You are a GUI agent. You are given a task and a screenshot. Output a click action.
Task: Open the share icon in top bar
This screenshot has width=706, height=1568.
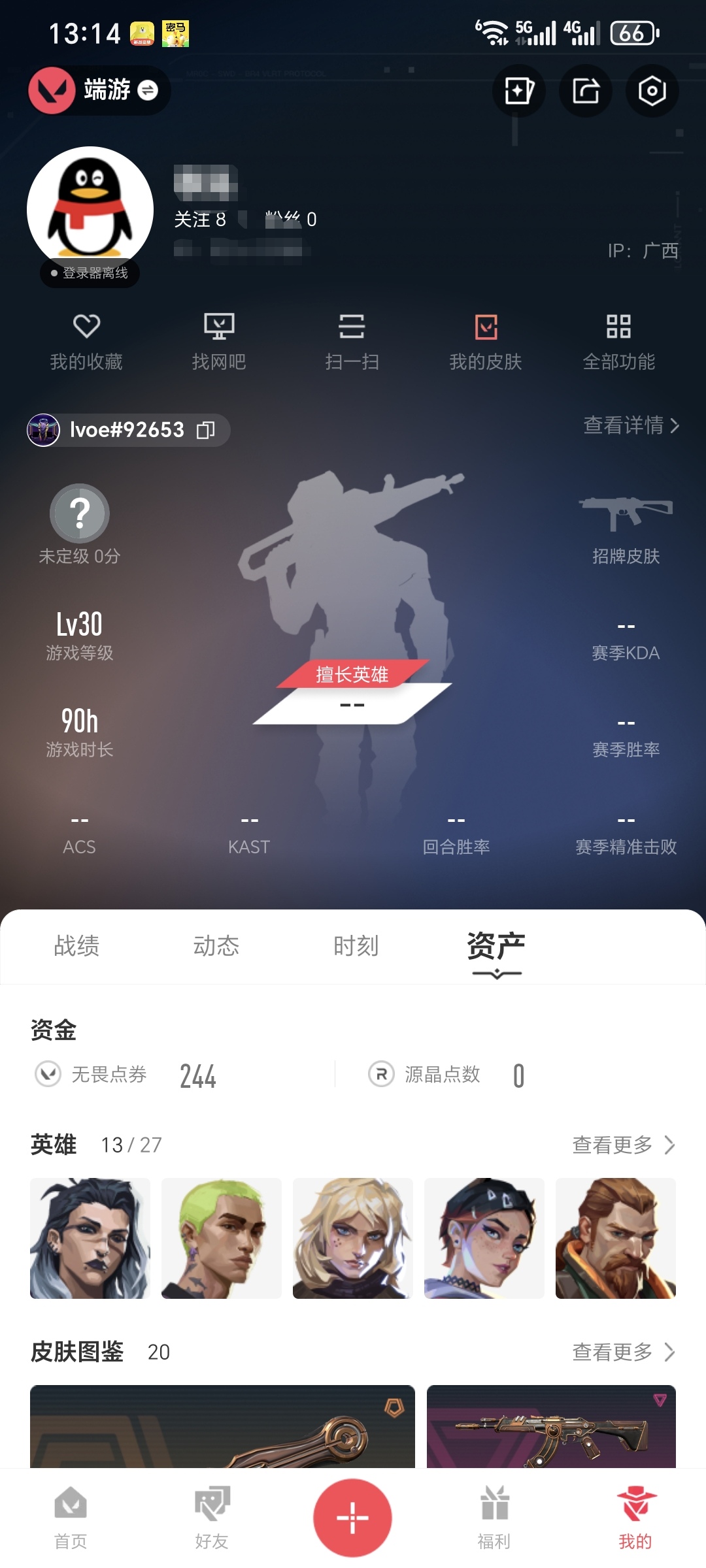point(586,91)
